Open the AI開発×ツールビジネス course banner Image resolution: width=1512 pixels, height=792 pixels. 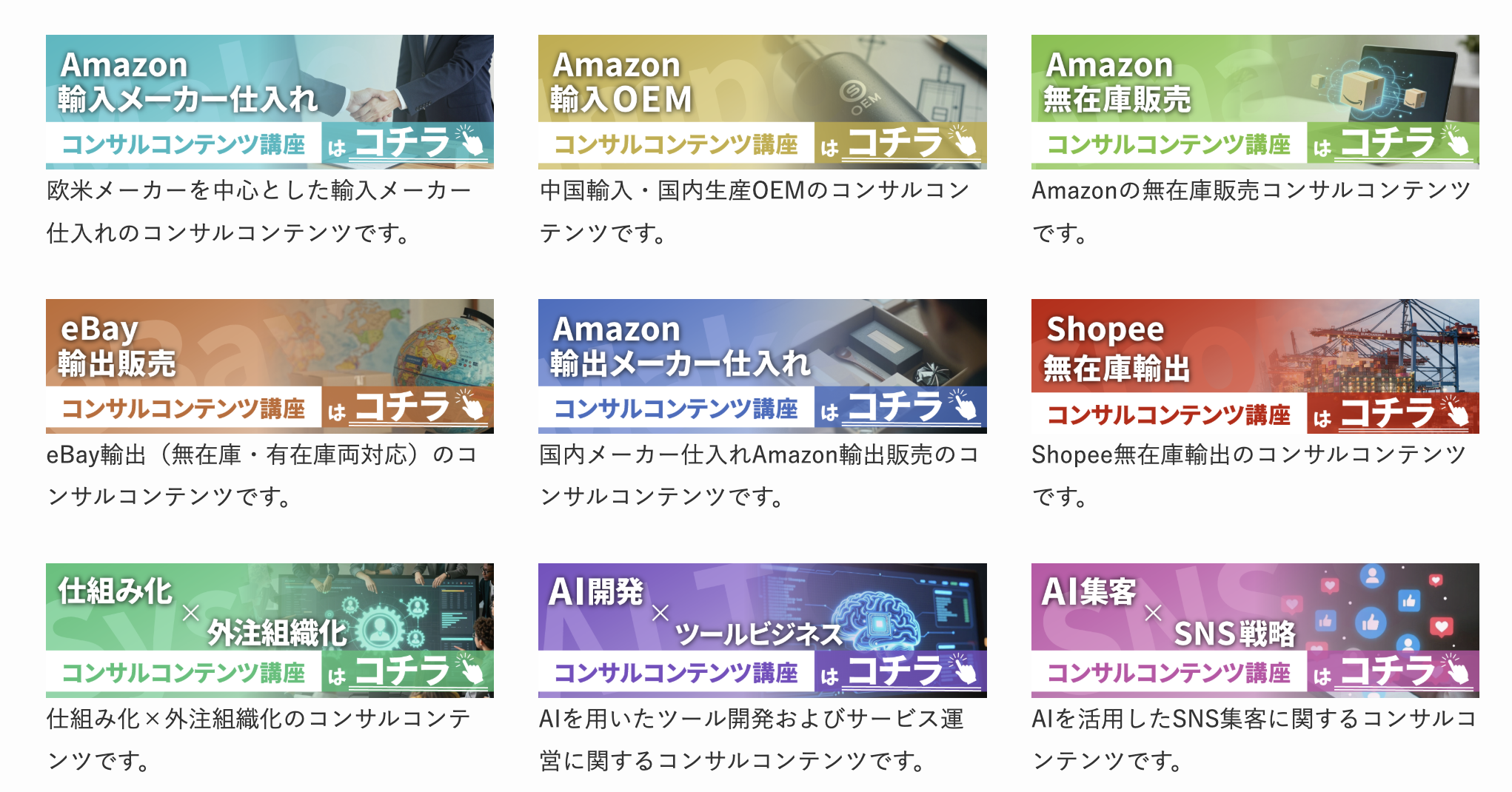(762, 630)
